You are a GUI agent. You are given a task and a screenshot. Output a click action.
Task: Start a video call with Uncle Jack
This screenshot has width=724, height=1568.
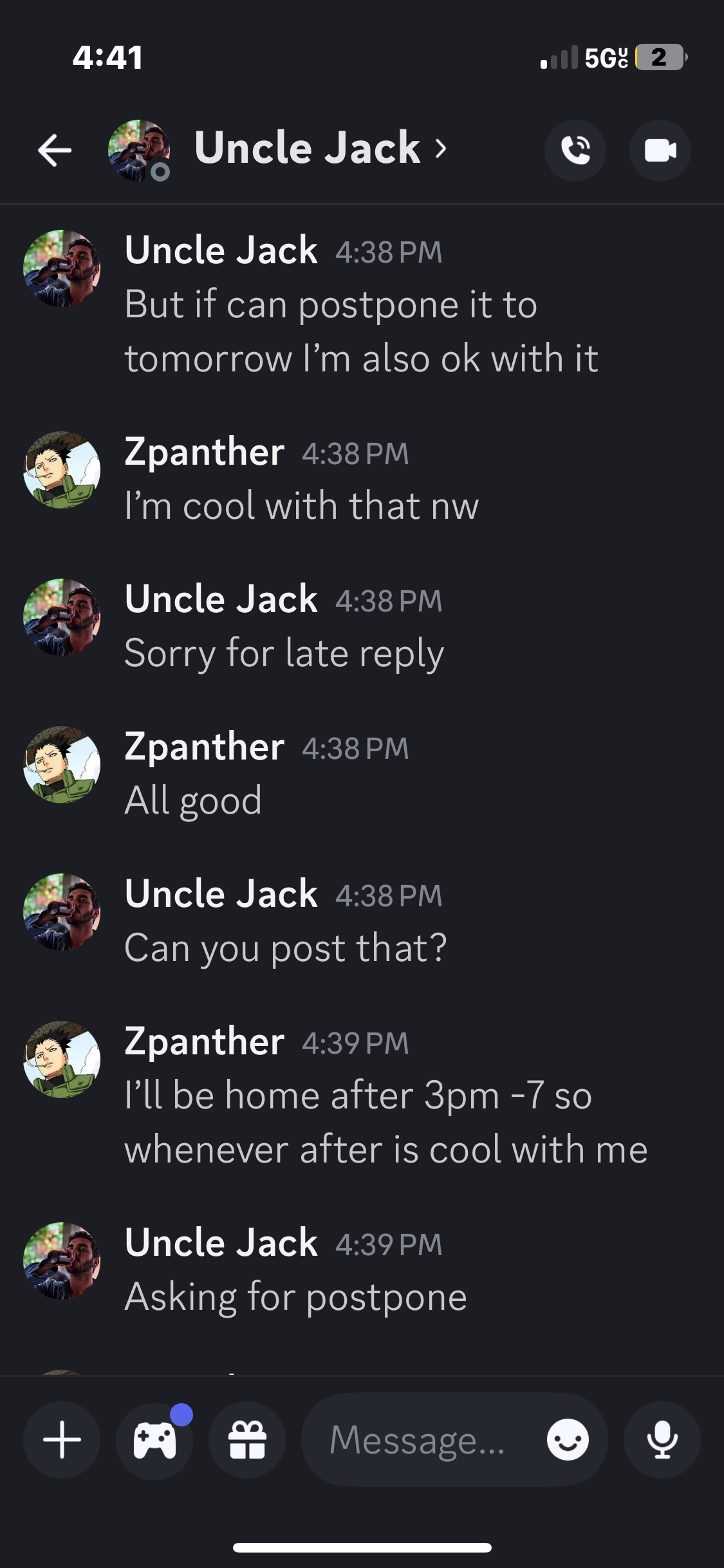click(x=660, y=151)
